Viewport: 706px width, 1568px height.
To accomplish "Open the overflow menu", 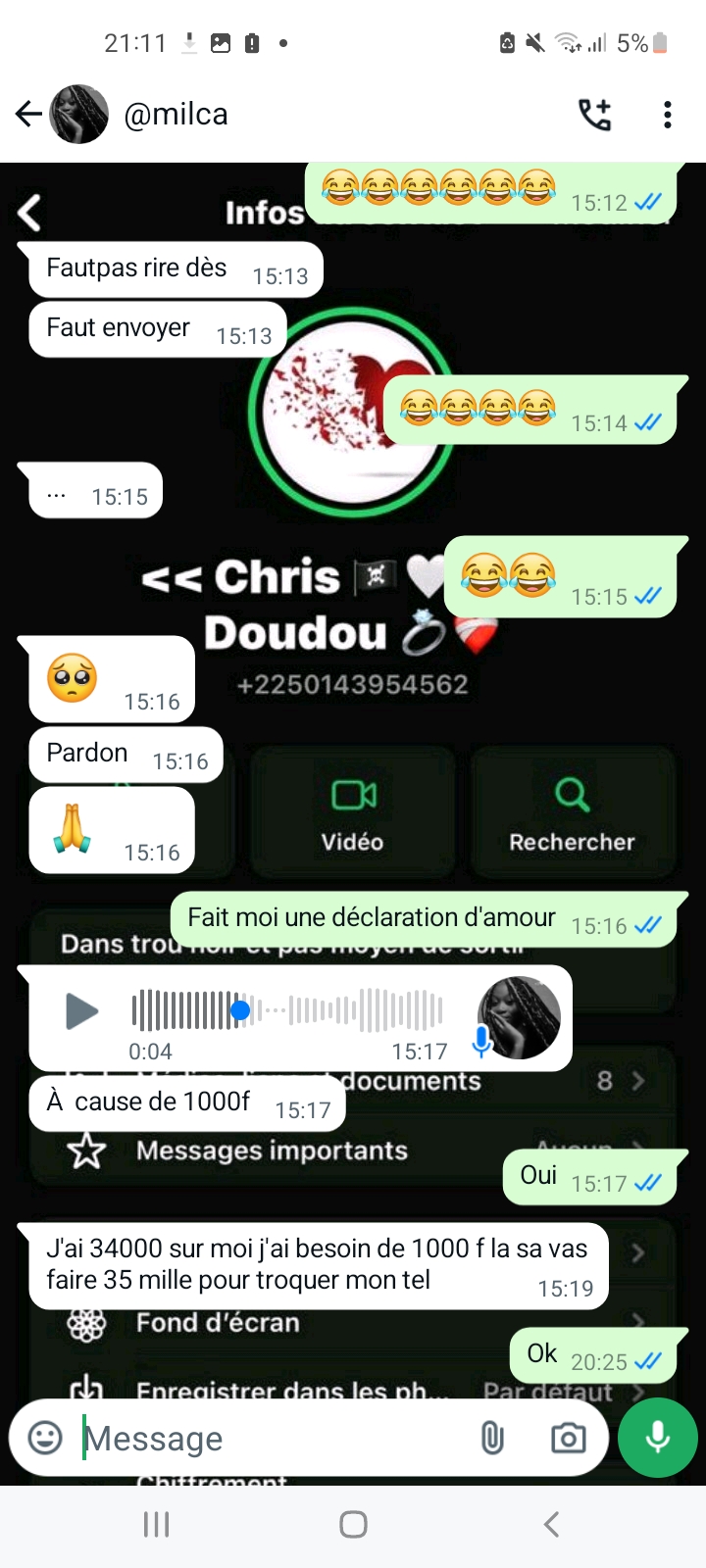I will pos(668,115).
